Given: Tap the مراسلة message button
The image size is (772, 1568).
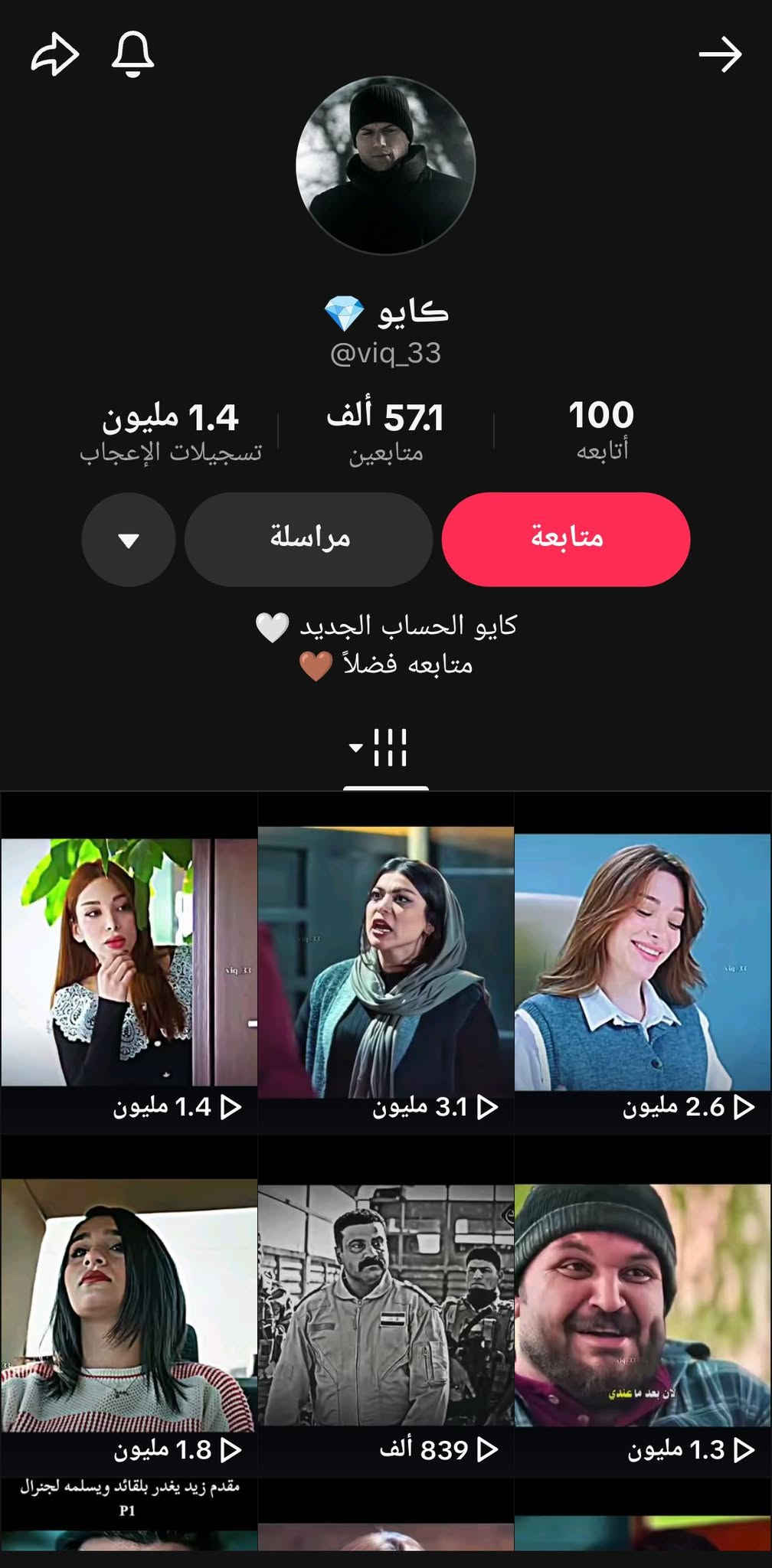Looking at the screenshot, I should pyautogui.click(x=309, y=539).
